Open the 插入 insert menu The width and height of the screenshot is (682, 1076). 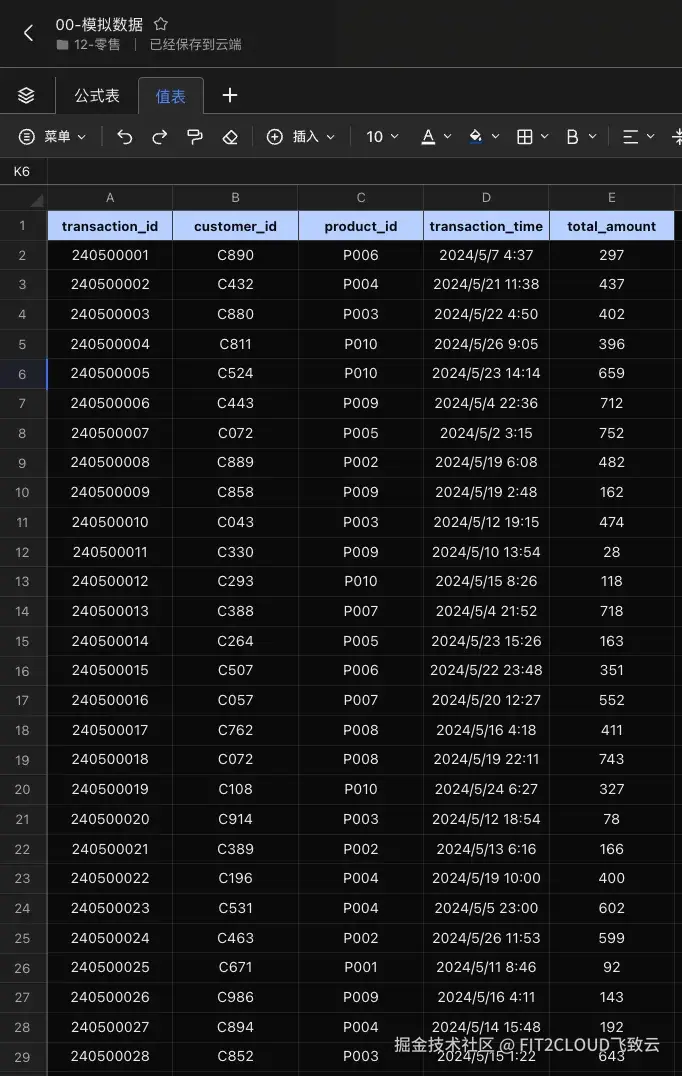301,136
